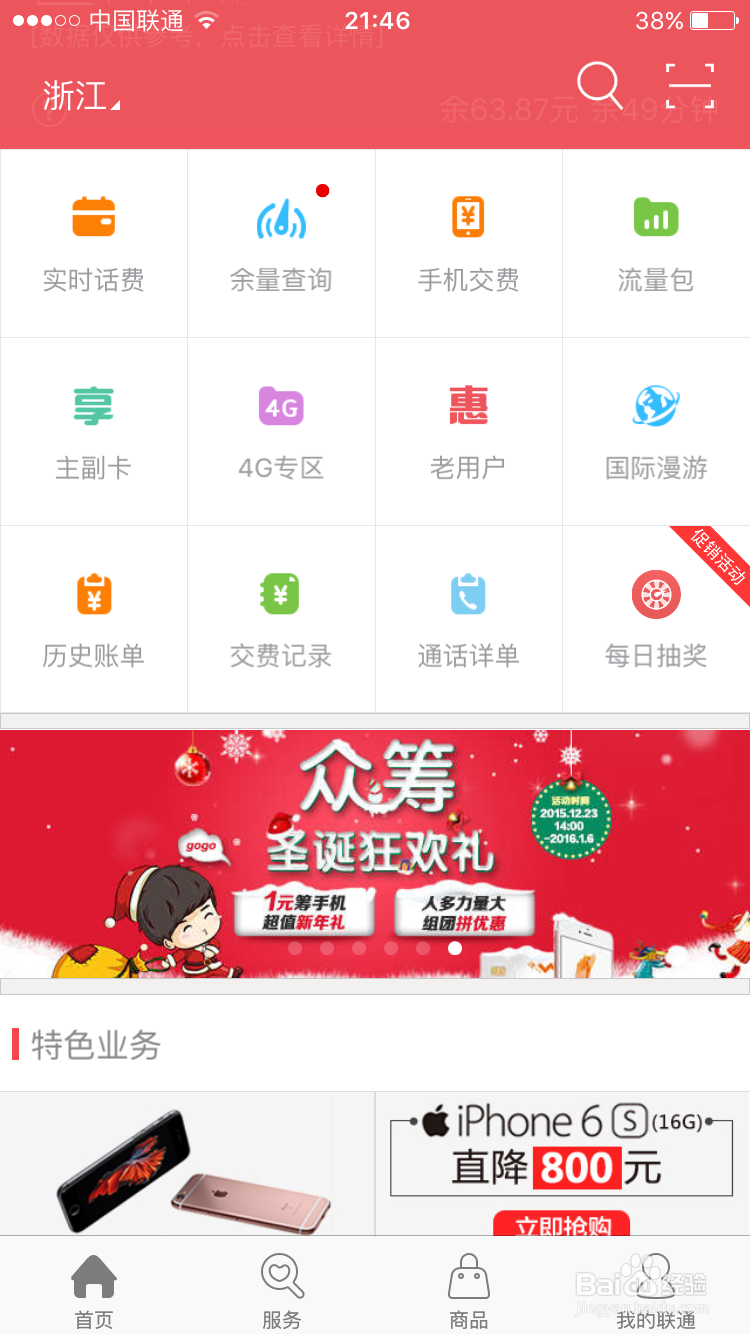Screen dimensions: 750x1334
Task: Select the 国际漫游 international roaming globe icon
Action: click(656, 430)
